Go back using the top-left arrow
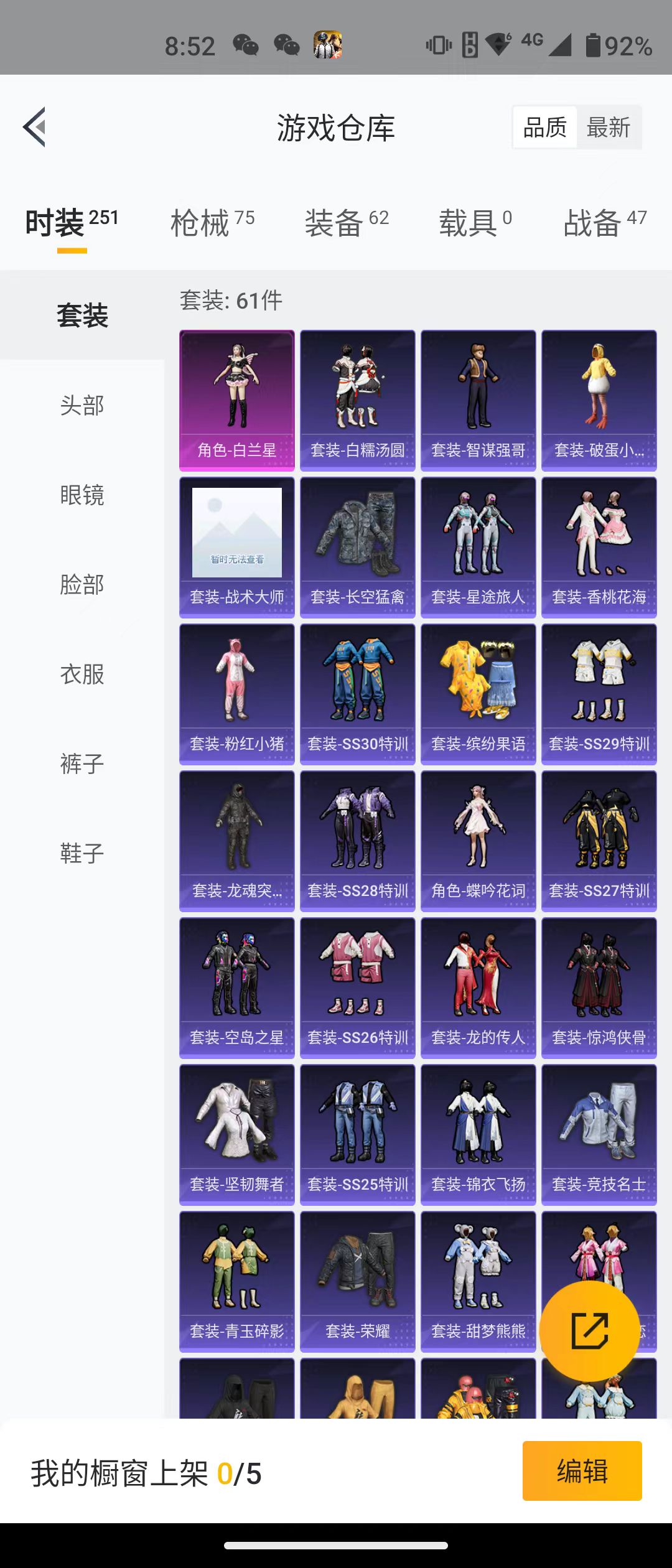The height and width of the screenshot is (1568, 672). click(34, 127)
